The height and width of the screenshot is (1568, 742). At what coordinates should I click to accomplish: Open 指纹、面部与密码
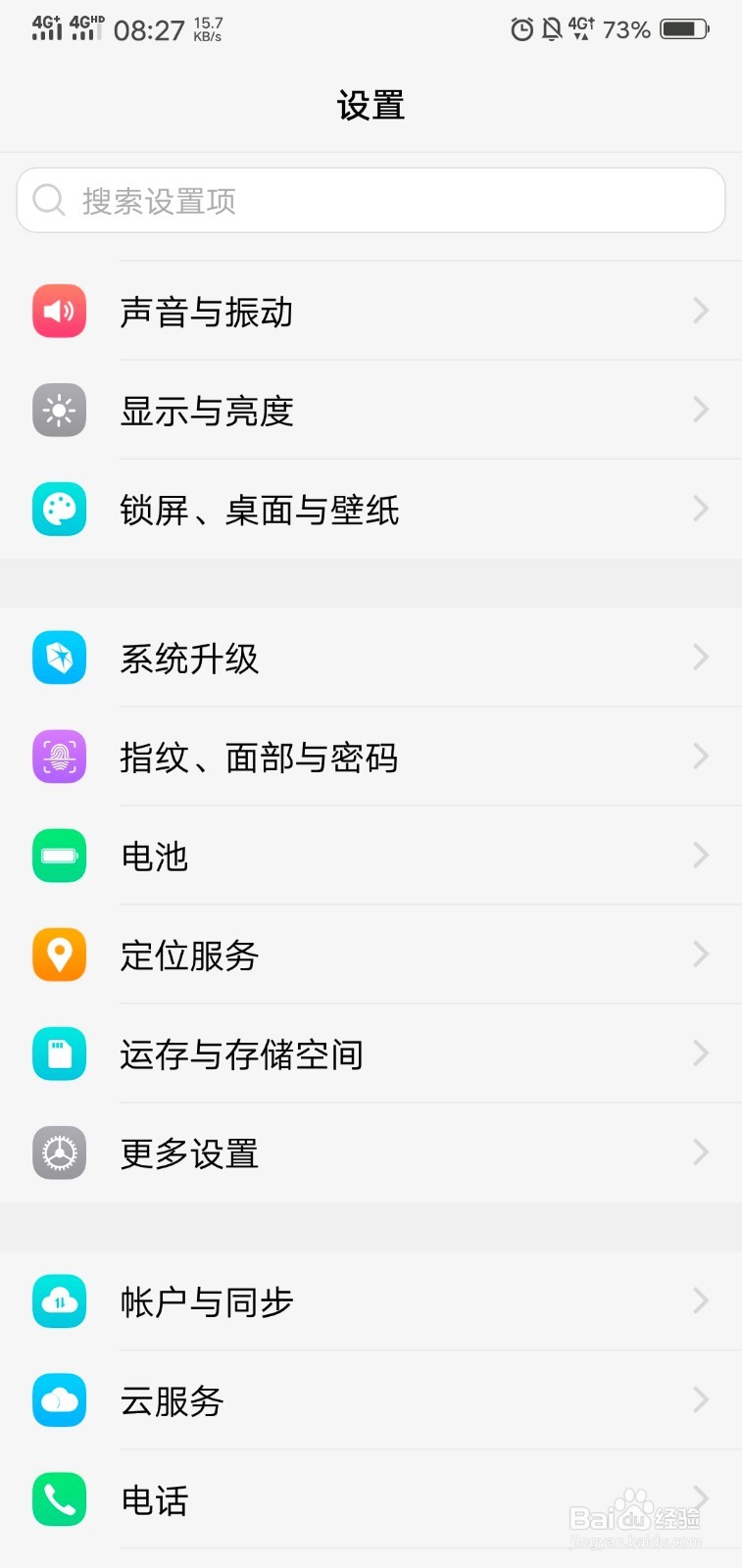pyautogui.click(x=371, y=757)
